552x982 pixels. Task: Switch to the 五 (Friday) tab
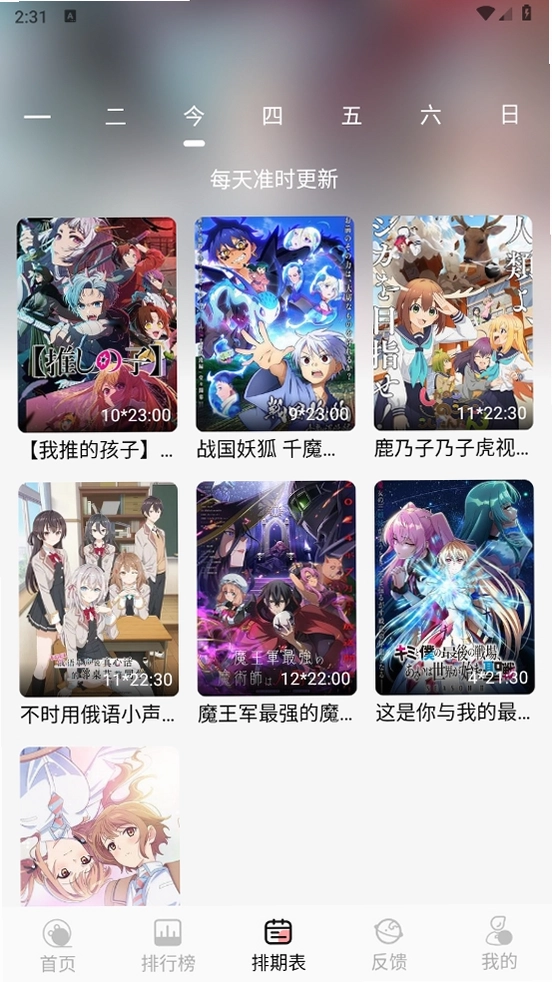click(352, 116)
